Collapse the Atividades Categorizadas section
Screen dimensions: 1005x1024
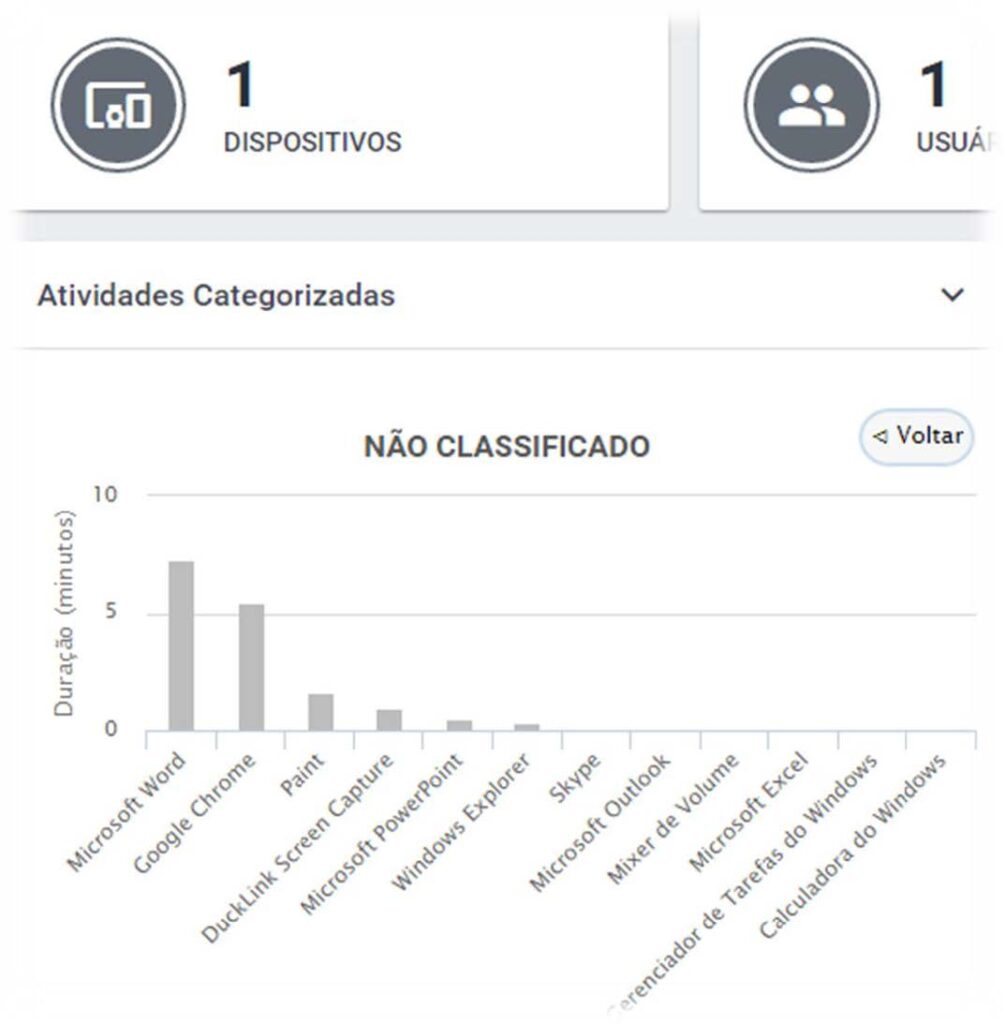[x=953, y=295]
